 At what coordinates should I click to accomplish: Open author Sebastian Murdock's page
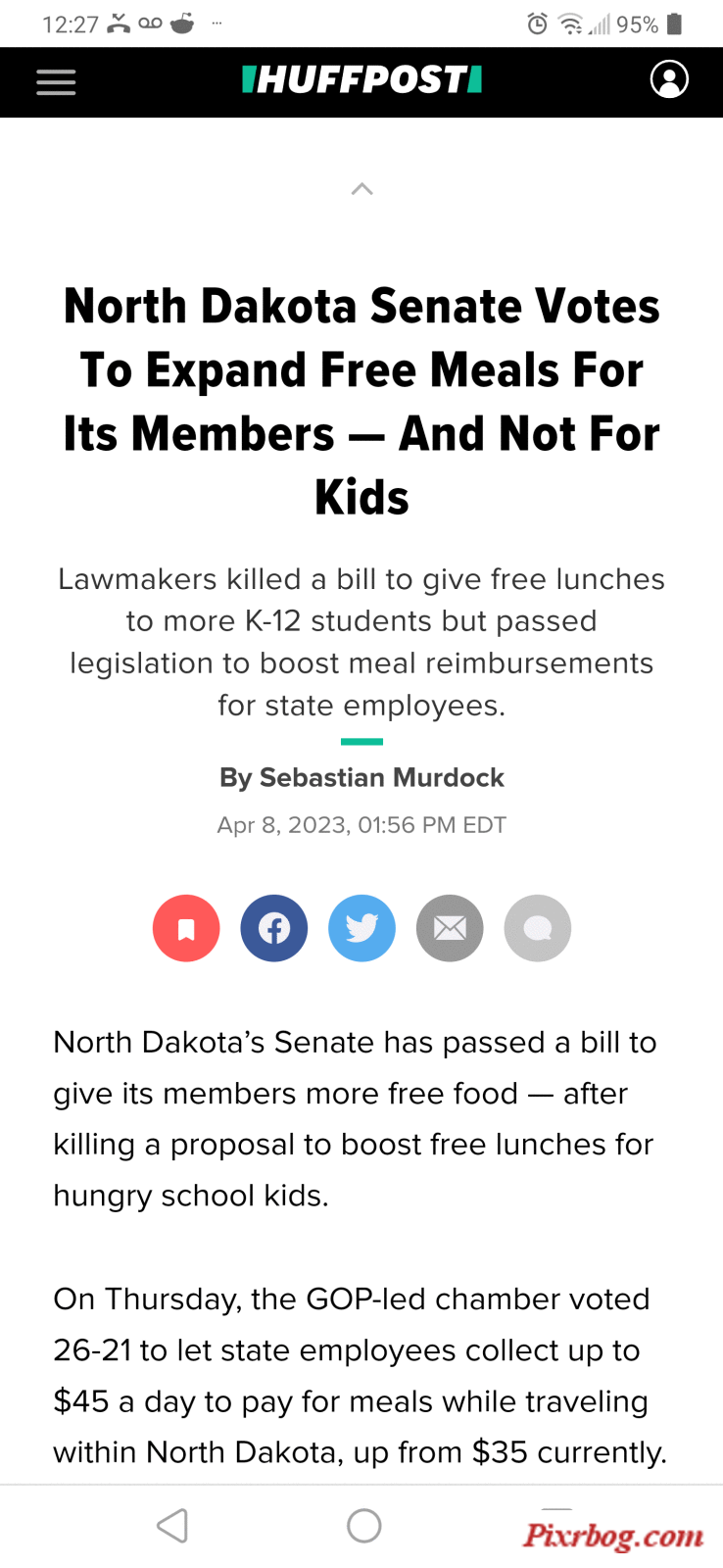point(381,777)
